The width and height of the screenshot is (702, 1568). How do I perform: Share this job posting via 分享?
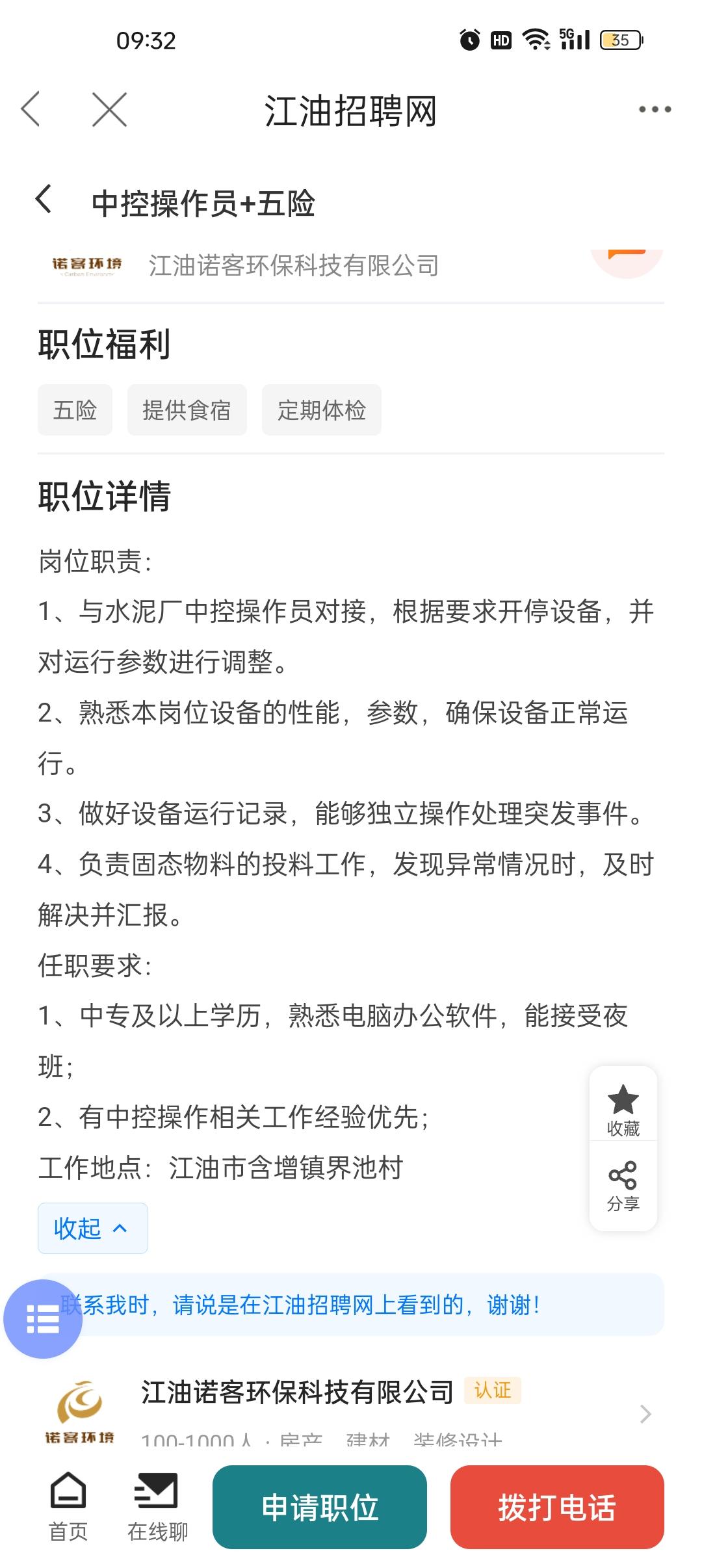point(623,1186)
